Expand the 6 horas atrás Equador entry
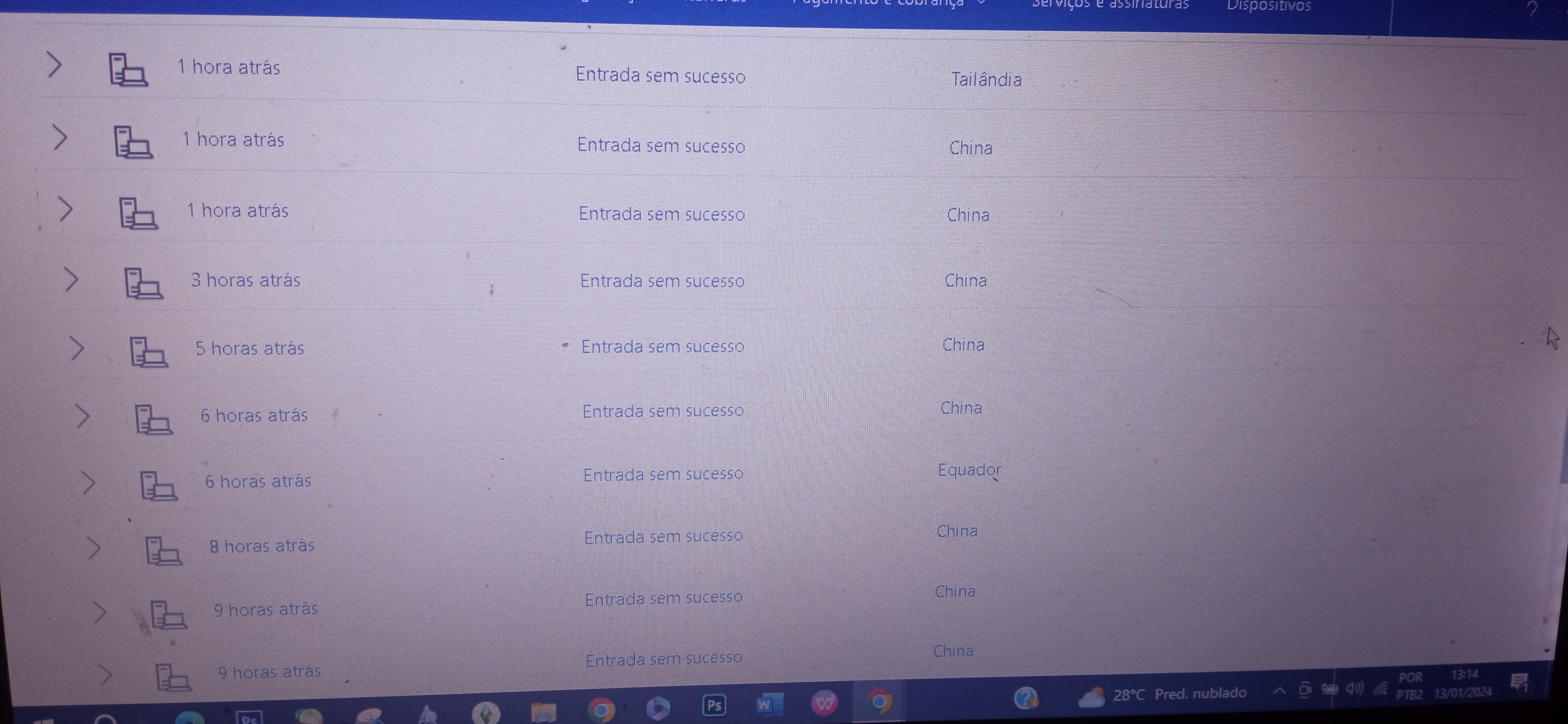 (x=89, y=482)
